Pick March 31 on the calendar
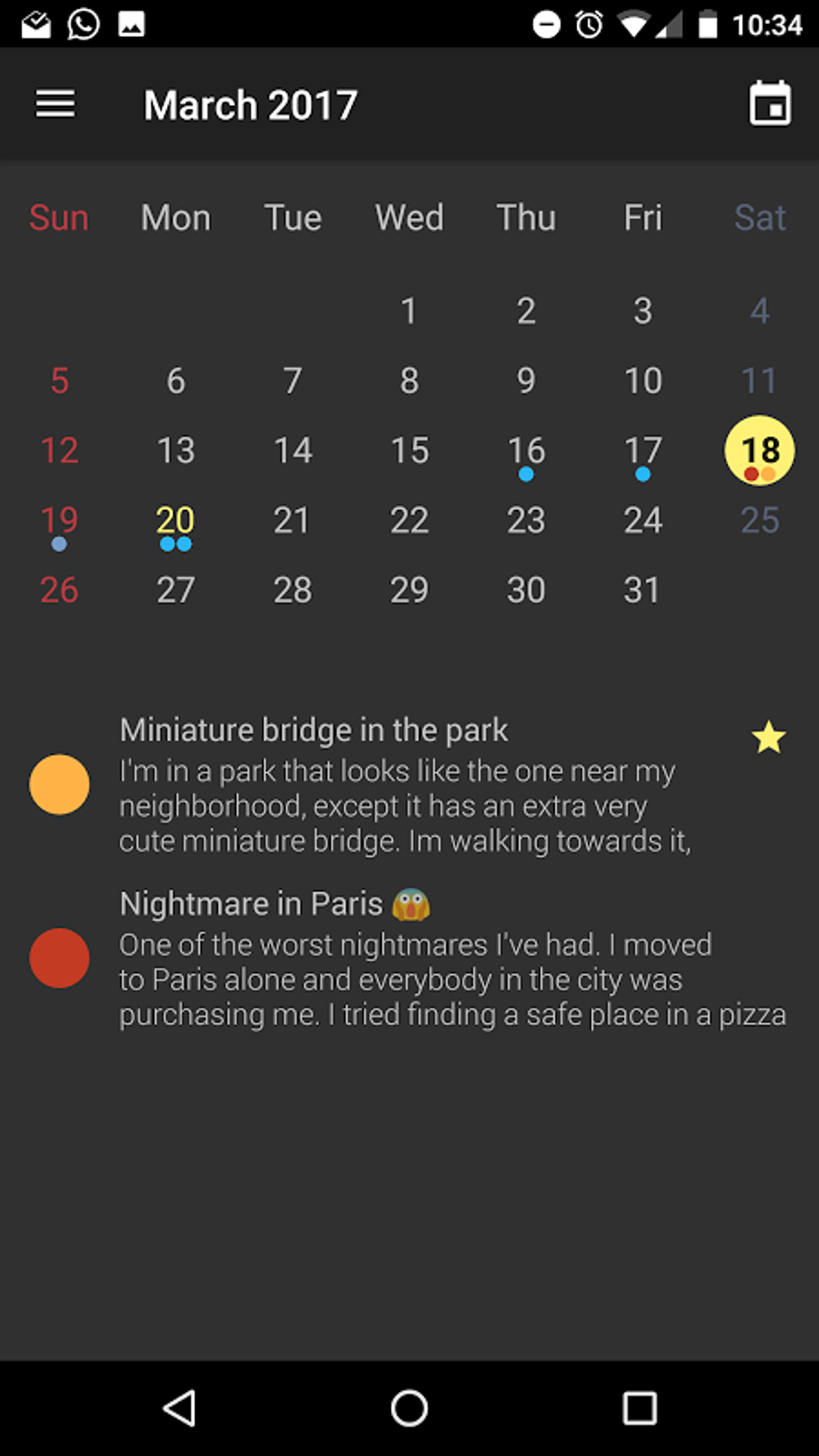The height and width of the screenshot is (1456, 819). pos(642,590)
